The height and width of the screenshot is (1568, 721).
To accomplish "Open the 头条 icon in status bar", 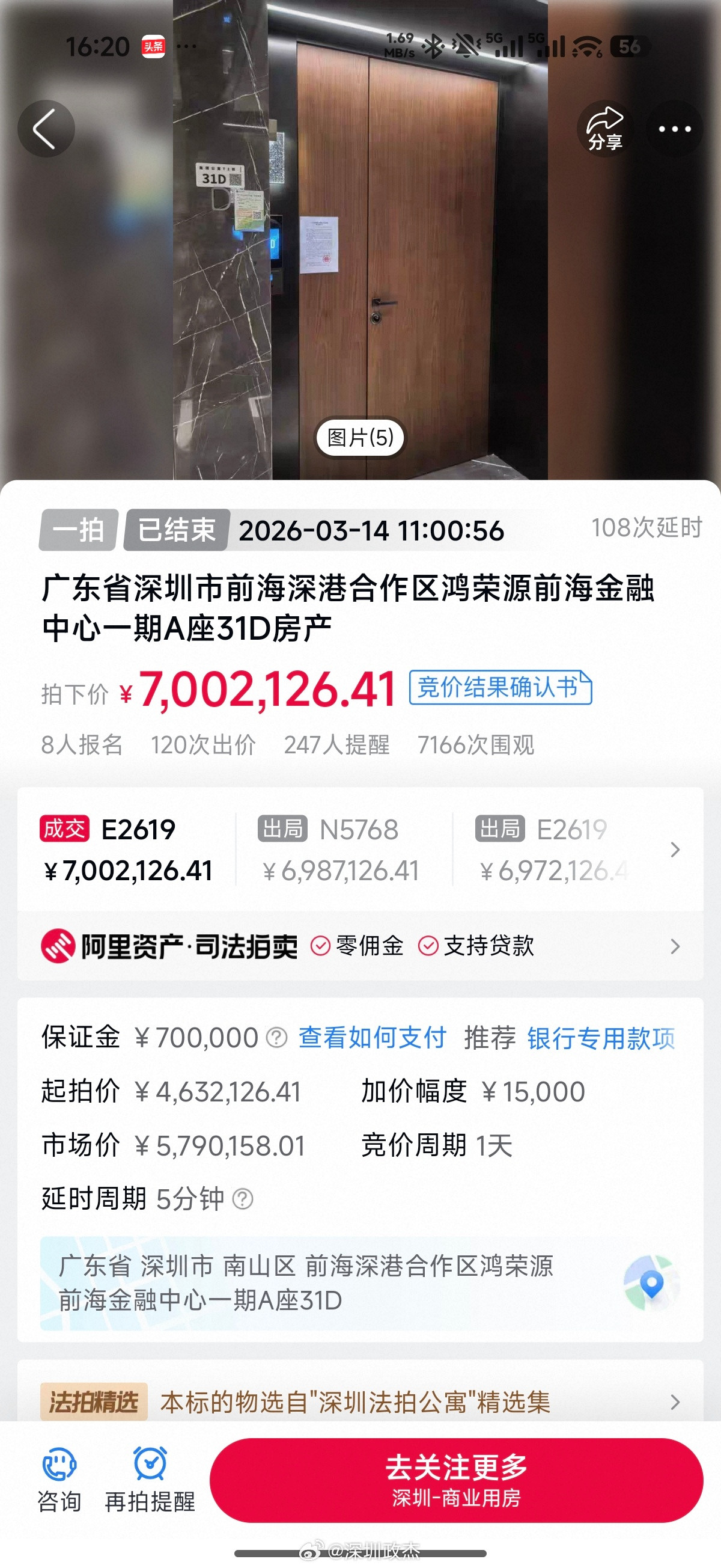I will 154,45.
